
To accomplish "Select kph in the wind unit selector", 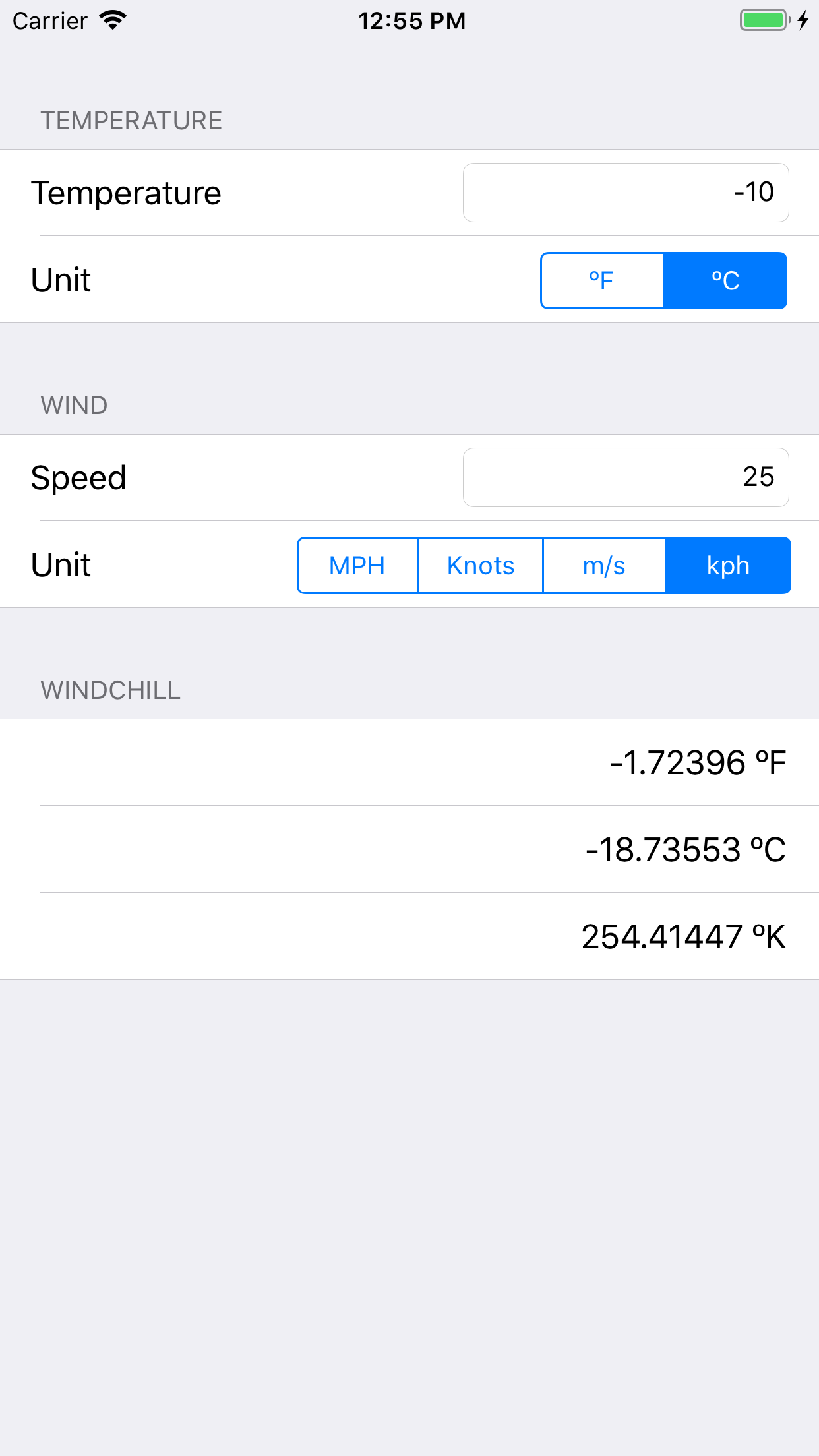I will click(728, 565).
